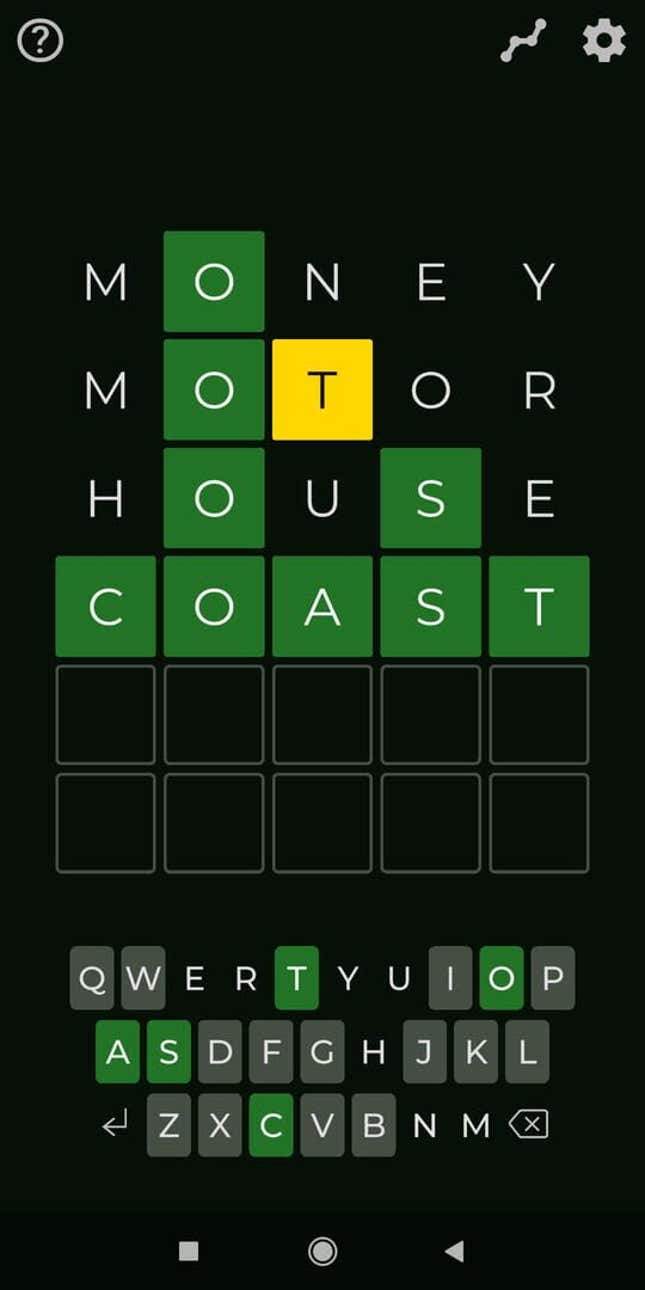Choose the H key
Screen dimensions: 645x1290
click(373, 1052)
